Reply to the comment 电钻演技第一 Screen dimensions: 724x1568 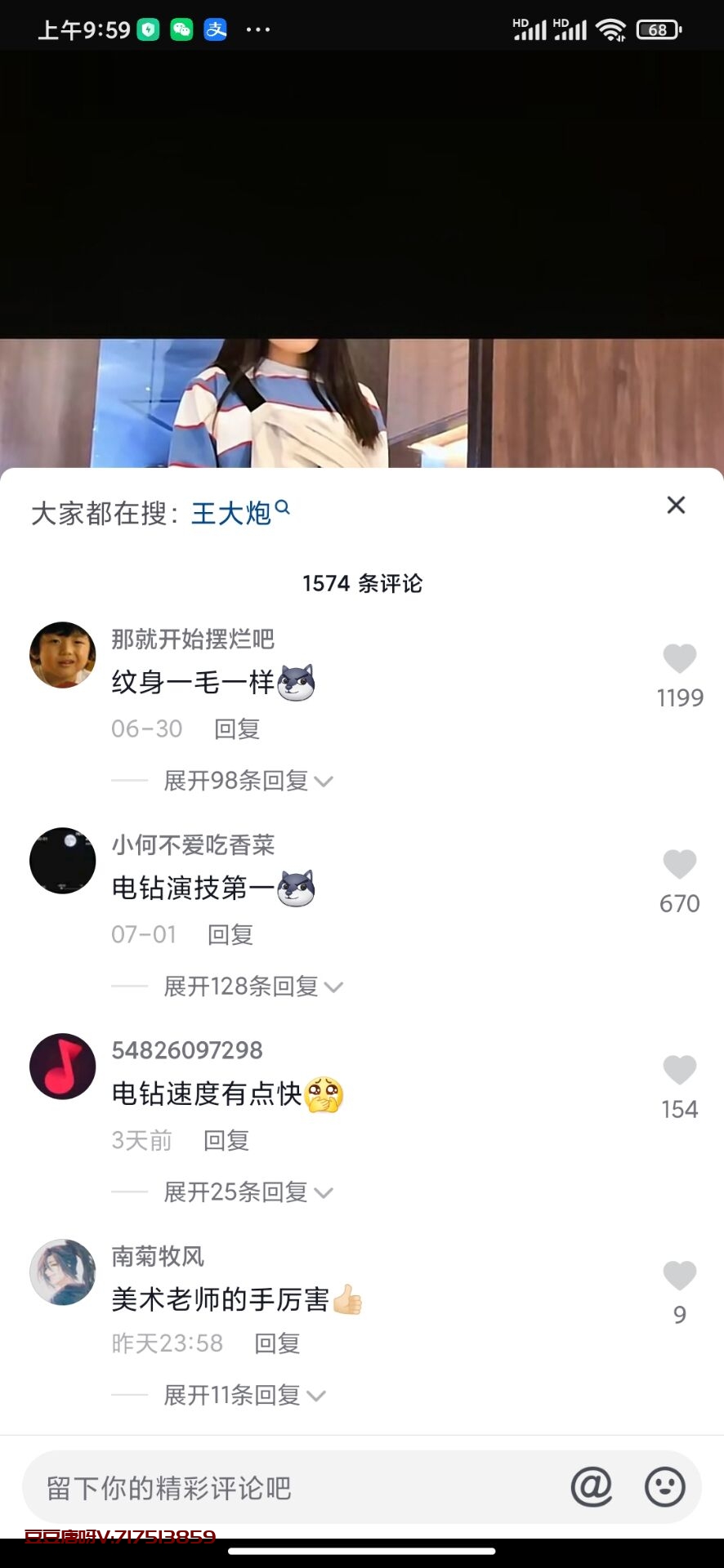230,934
